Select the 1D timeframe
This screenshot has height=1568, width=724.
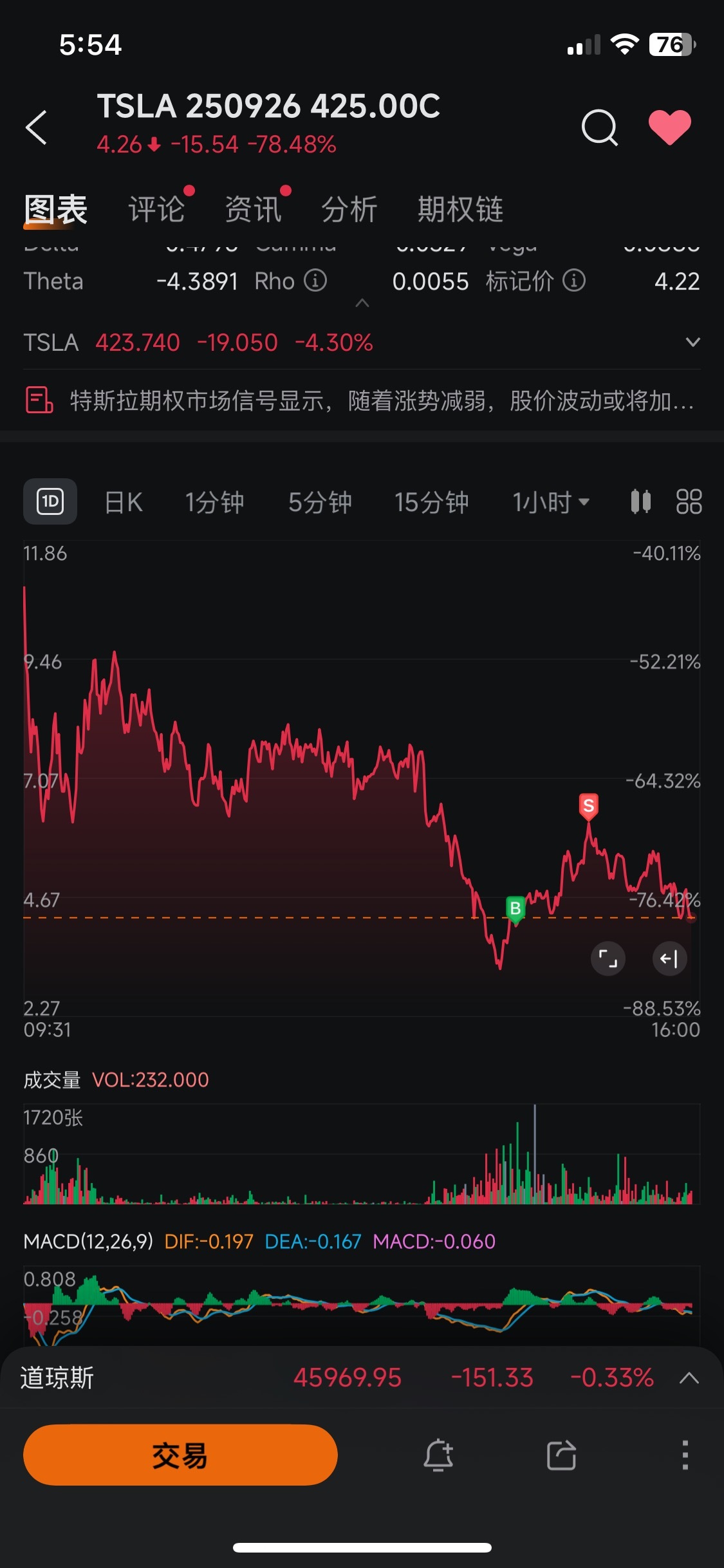[50, 501]
